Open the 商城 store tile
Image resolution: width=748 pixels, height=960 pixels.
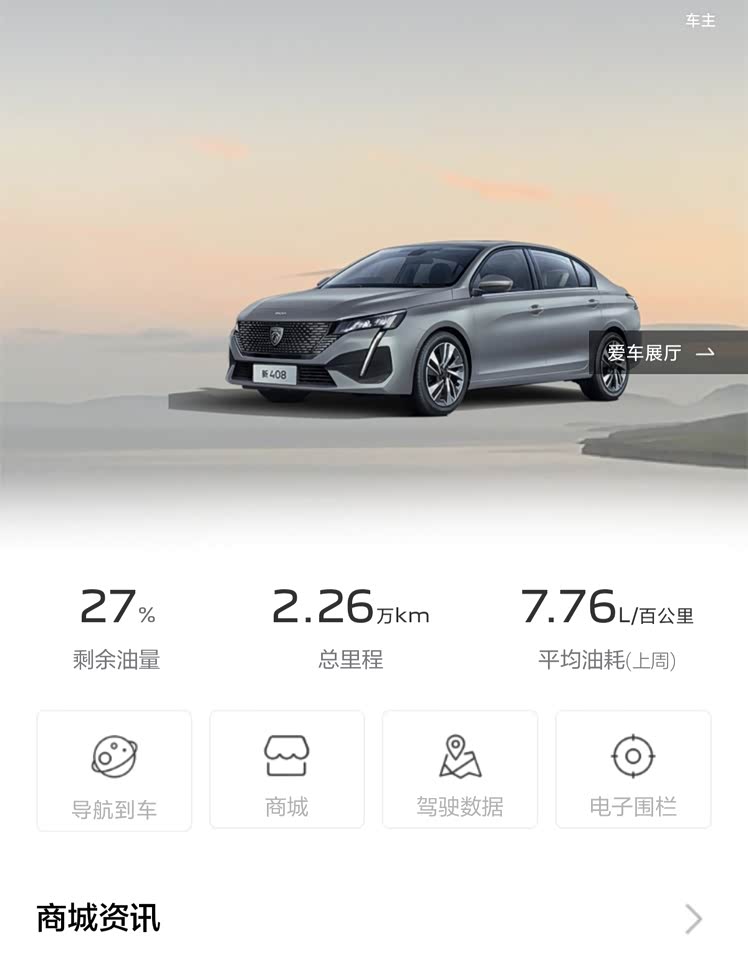[x=287, y=769]
